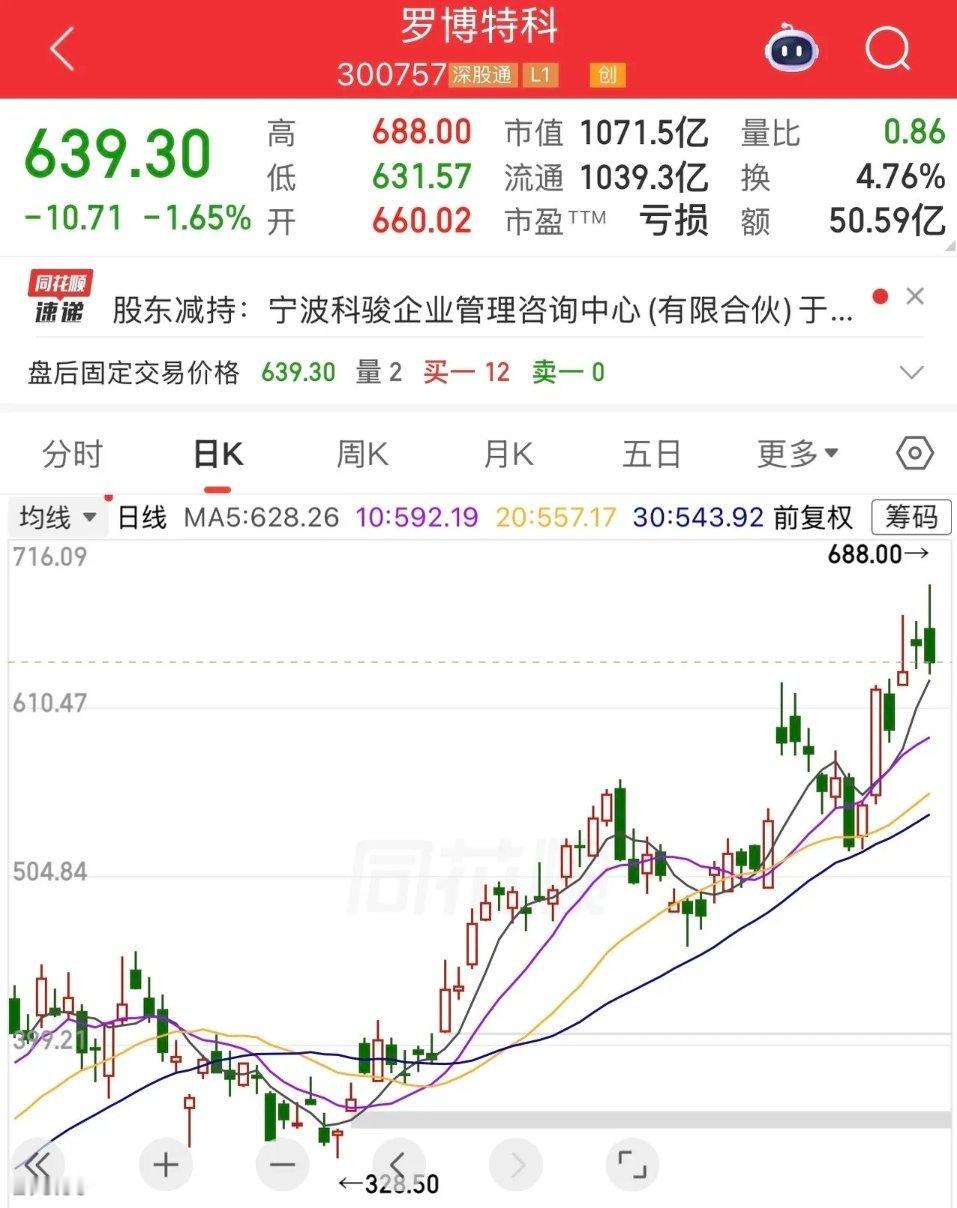Expand the chart to fullscreen

point(632,1164)
